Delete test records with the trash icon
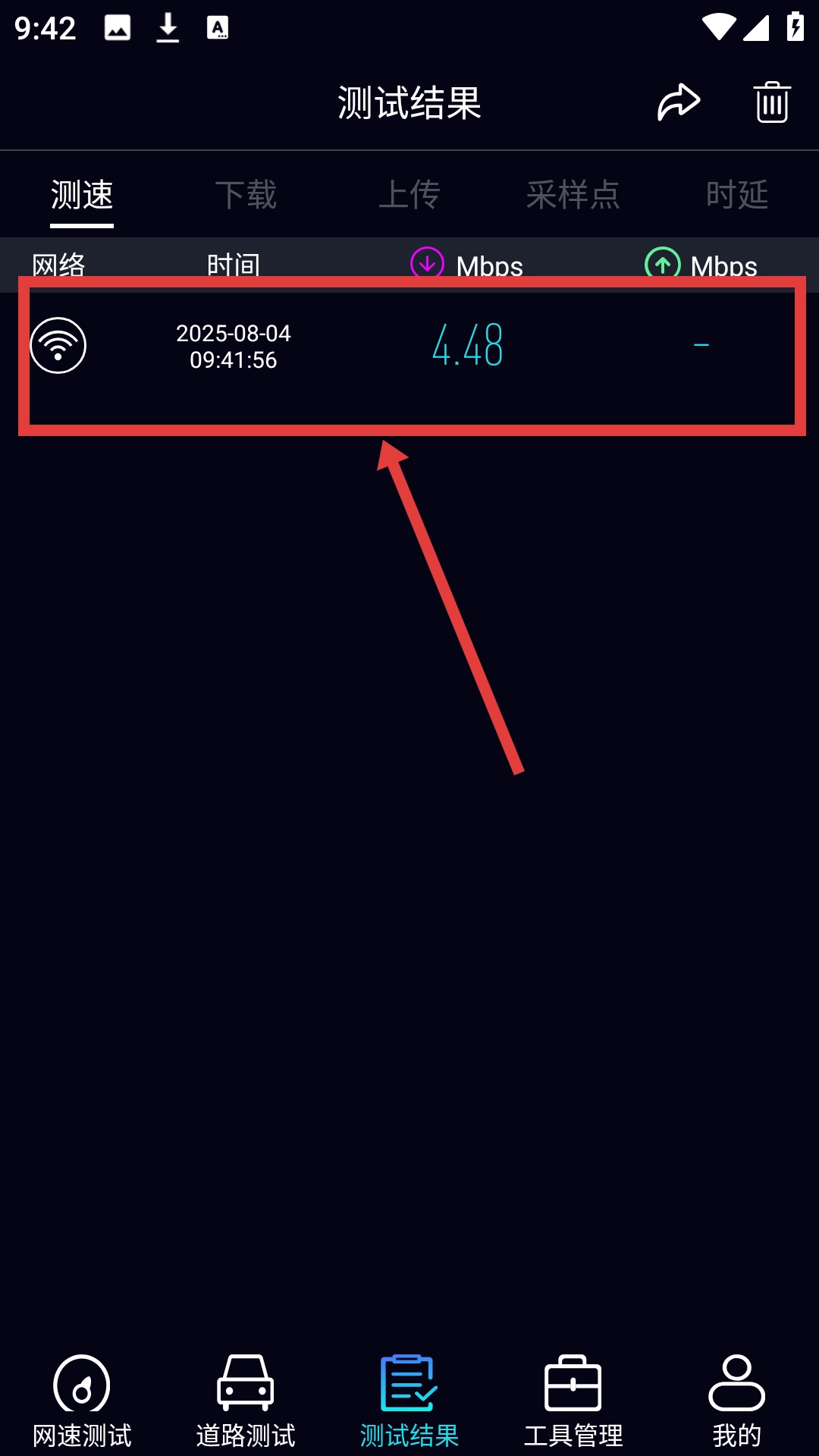Viewport: 819px width, 1456px height. click(772, 102)
